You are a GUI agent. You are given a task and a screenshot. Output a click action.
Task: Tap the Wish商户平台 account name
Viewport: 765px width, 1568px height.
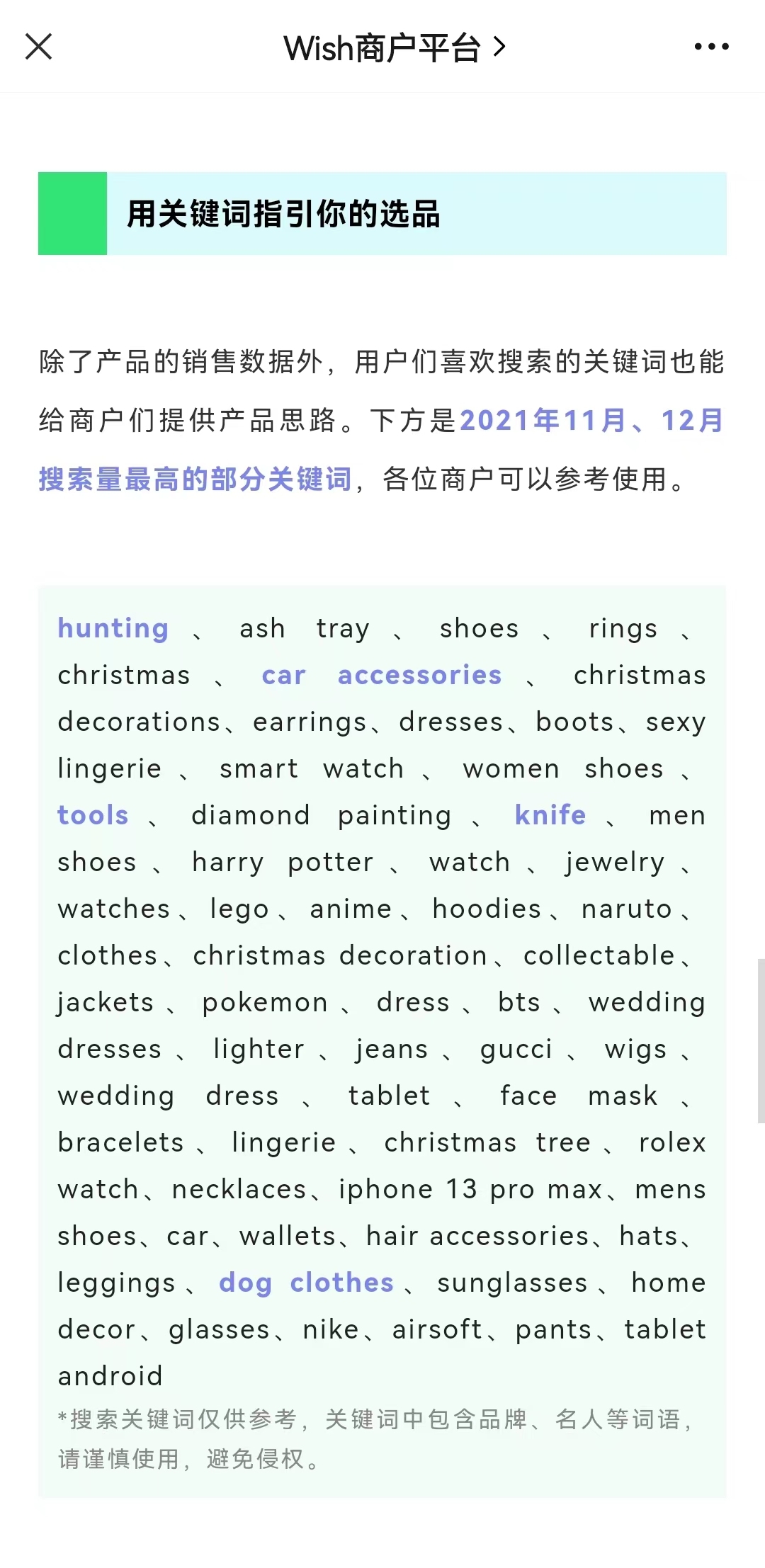(382, 47)
